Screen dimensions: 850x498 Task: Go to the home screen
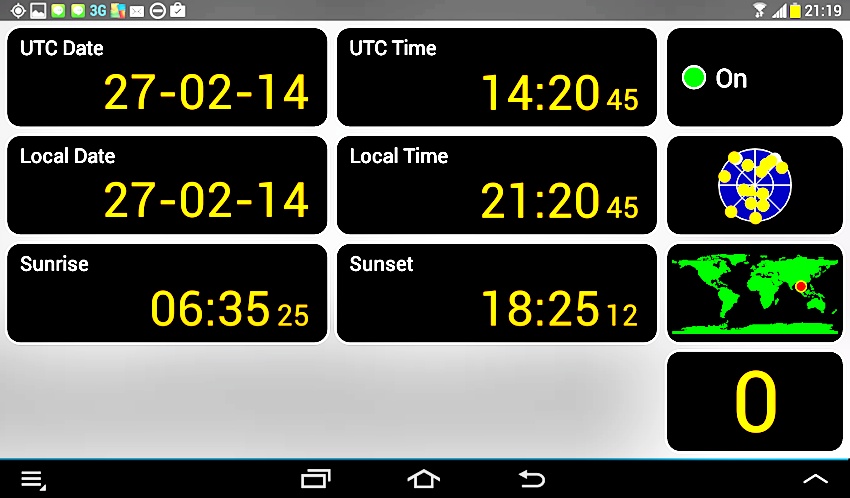click(x=424, y=479)
